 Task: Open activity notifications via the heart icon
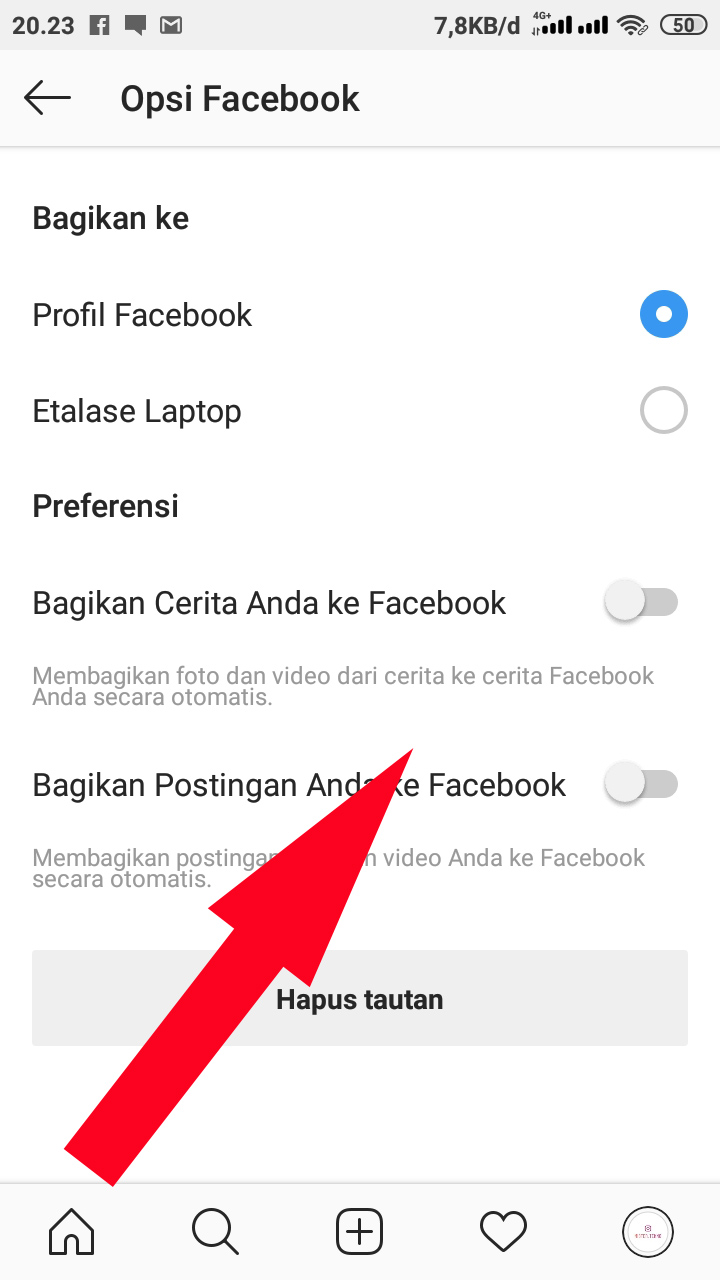[504, 1231]
